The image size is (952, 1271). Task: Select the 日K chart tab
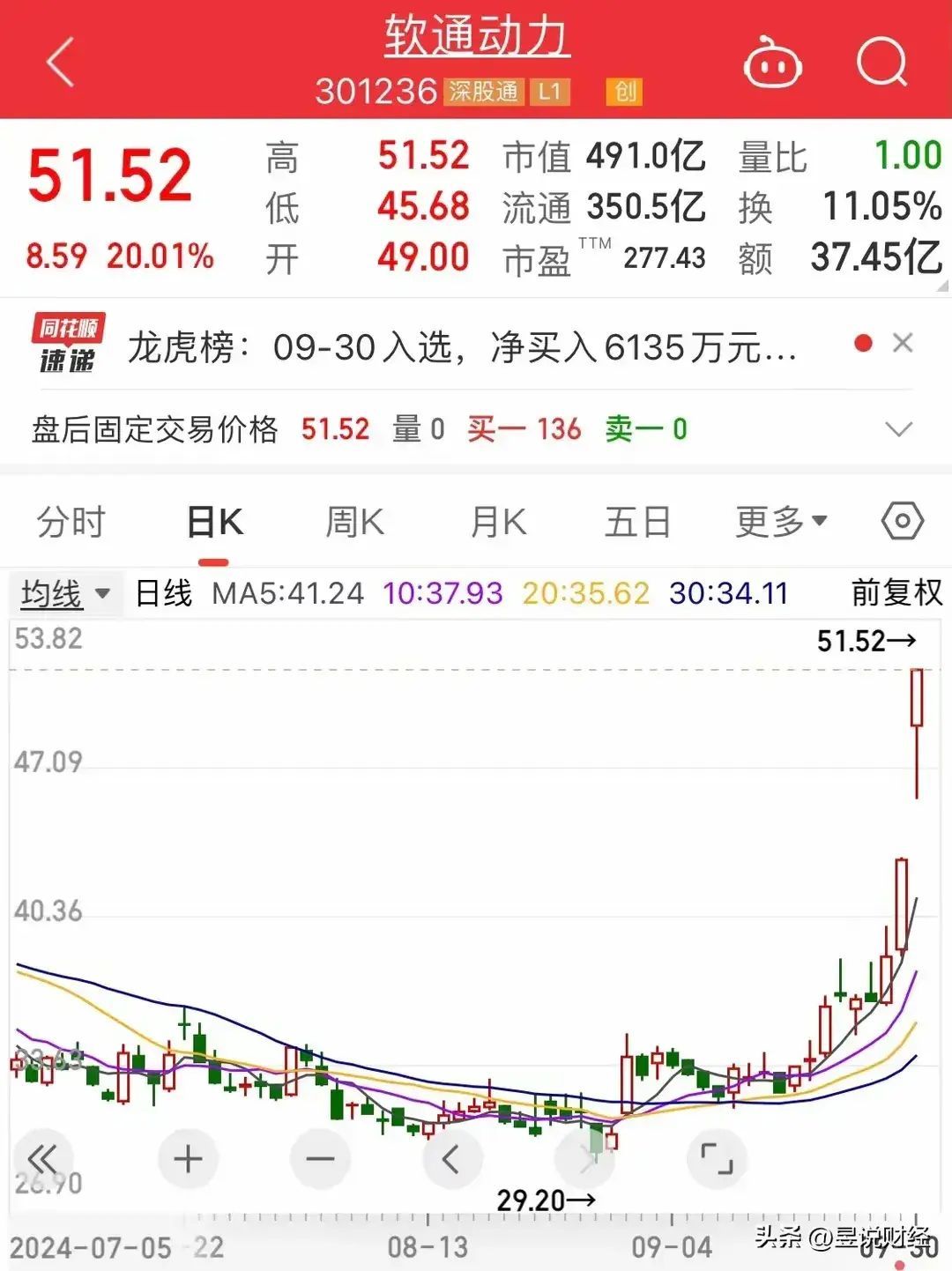click(x=214, y=522)
